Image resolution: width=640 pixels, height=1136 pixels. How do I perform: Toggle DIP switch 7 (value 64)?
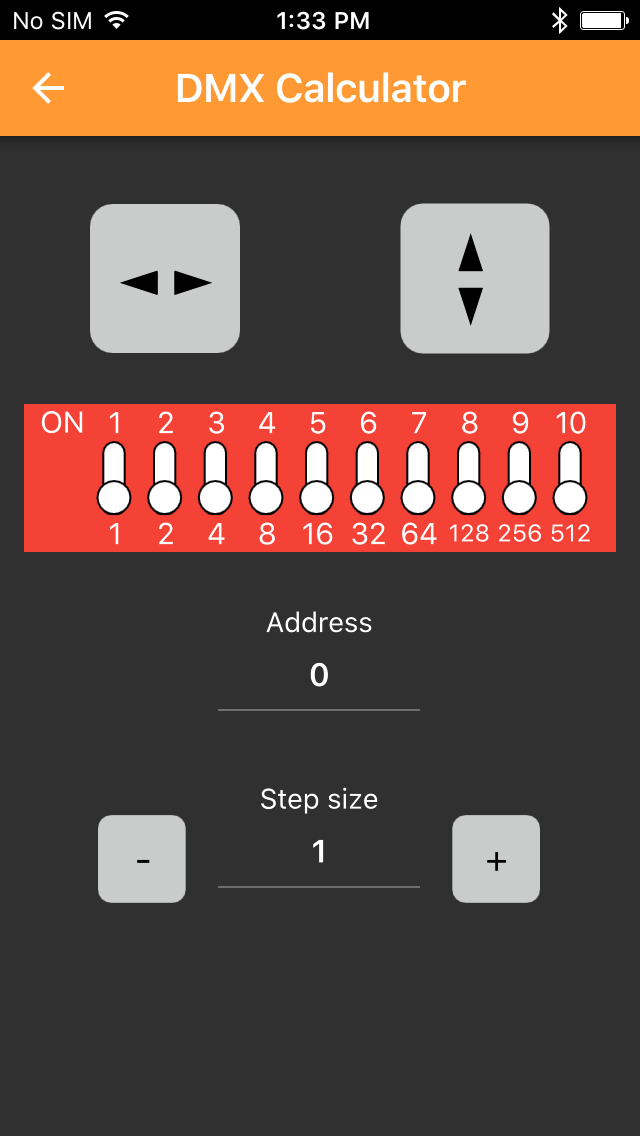point(418,478)
